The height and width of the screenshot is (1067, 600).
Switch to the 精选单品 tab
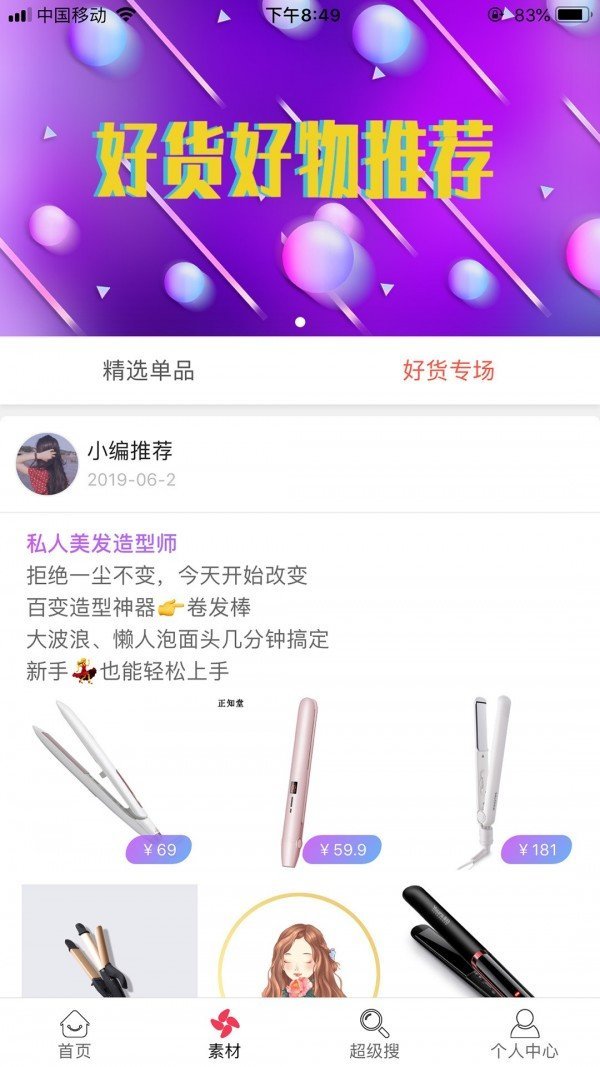[148, 371]
